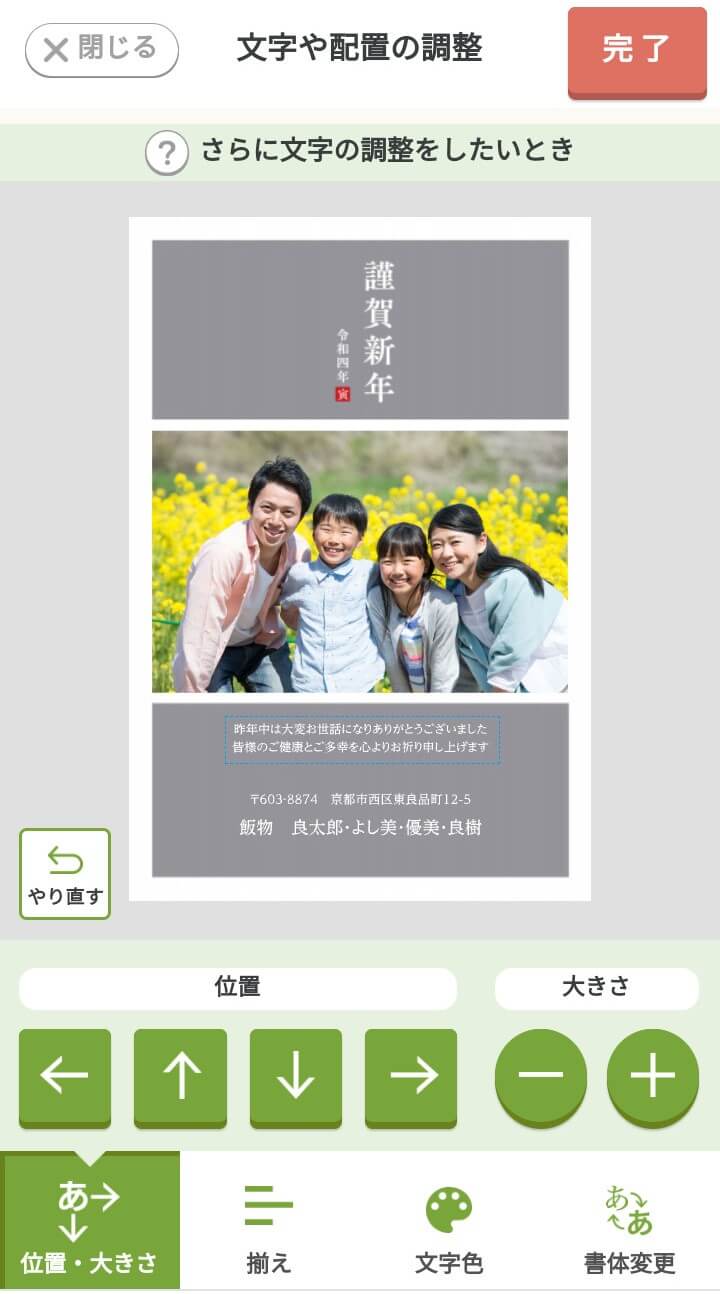Undo with the やり直す button

(65, 873)
